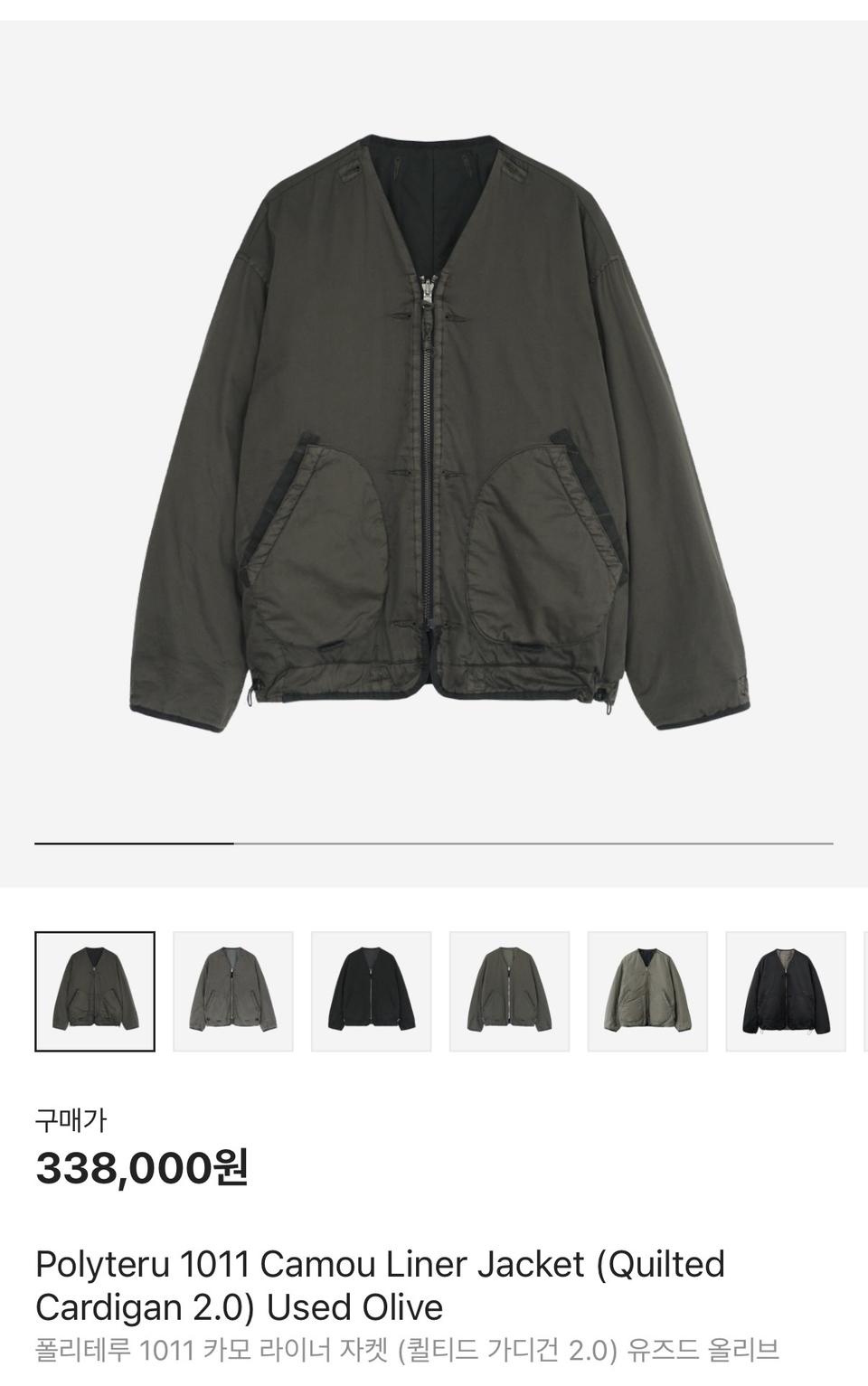868x1386 pixels.
Task: Select the currently highlighted dark olive thumbnail
Action: 95,992
